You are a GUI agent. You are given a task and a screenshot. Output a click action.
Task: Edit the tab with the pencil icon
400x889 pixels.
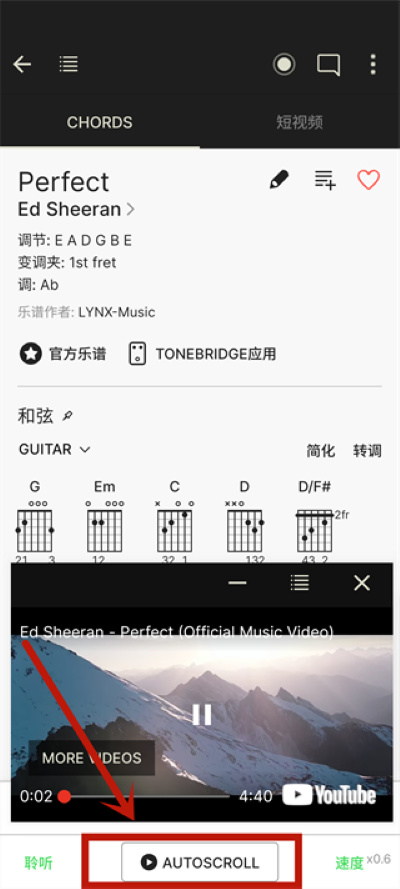click(278, 180)
